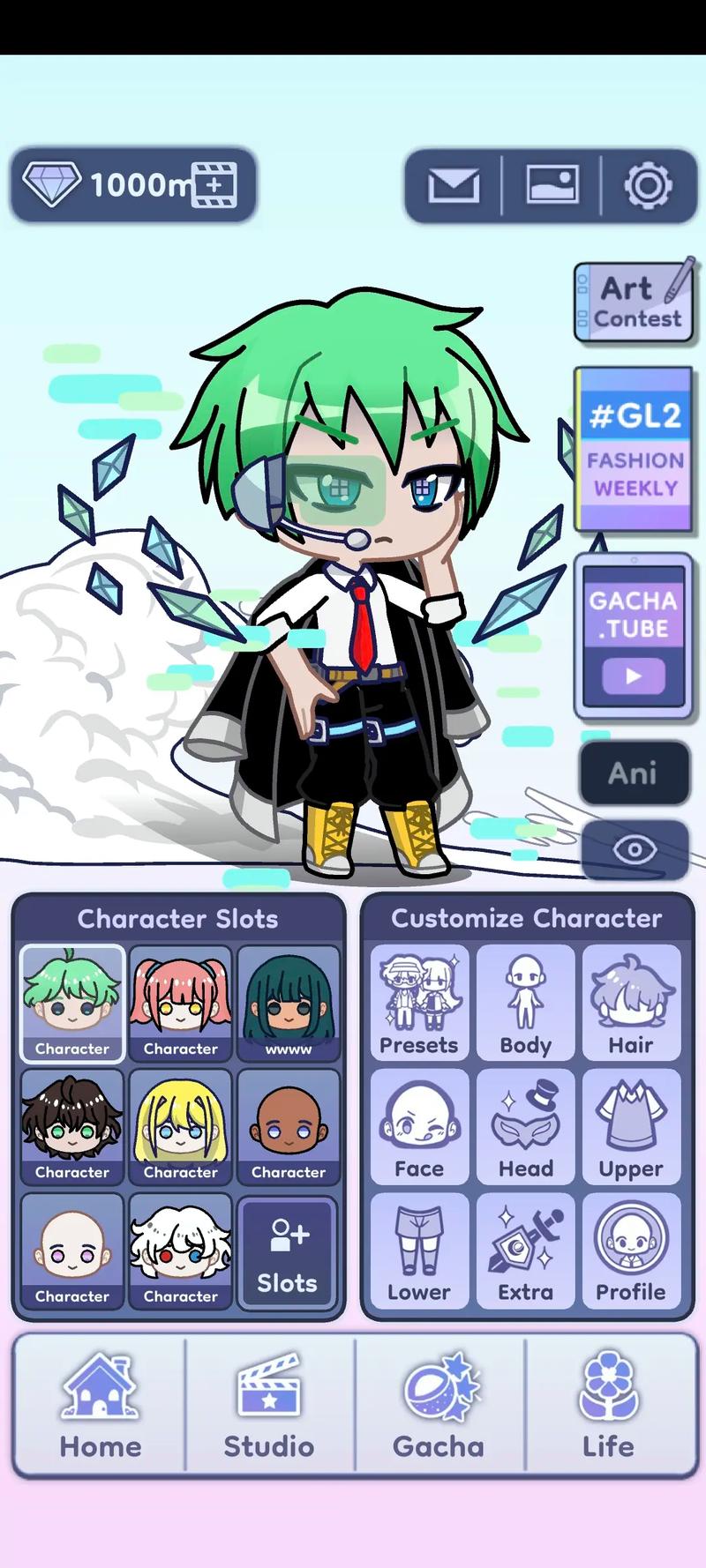Add more character Slots
Screen dimensions: 706x1568
coord(288,1252)
